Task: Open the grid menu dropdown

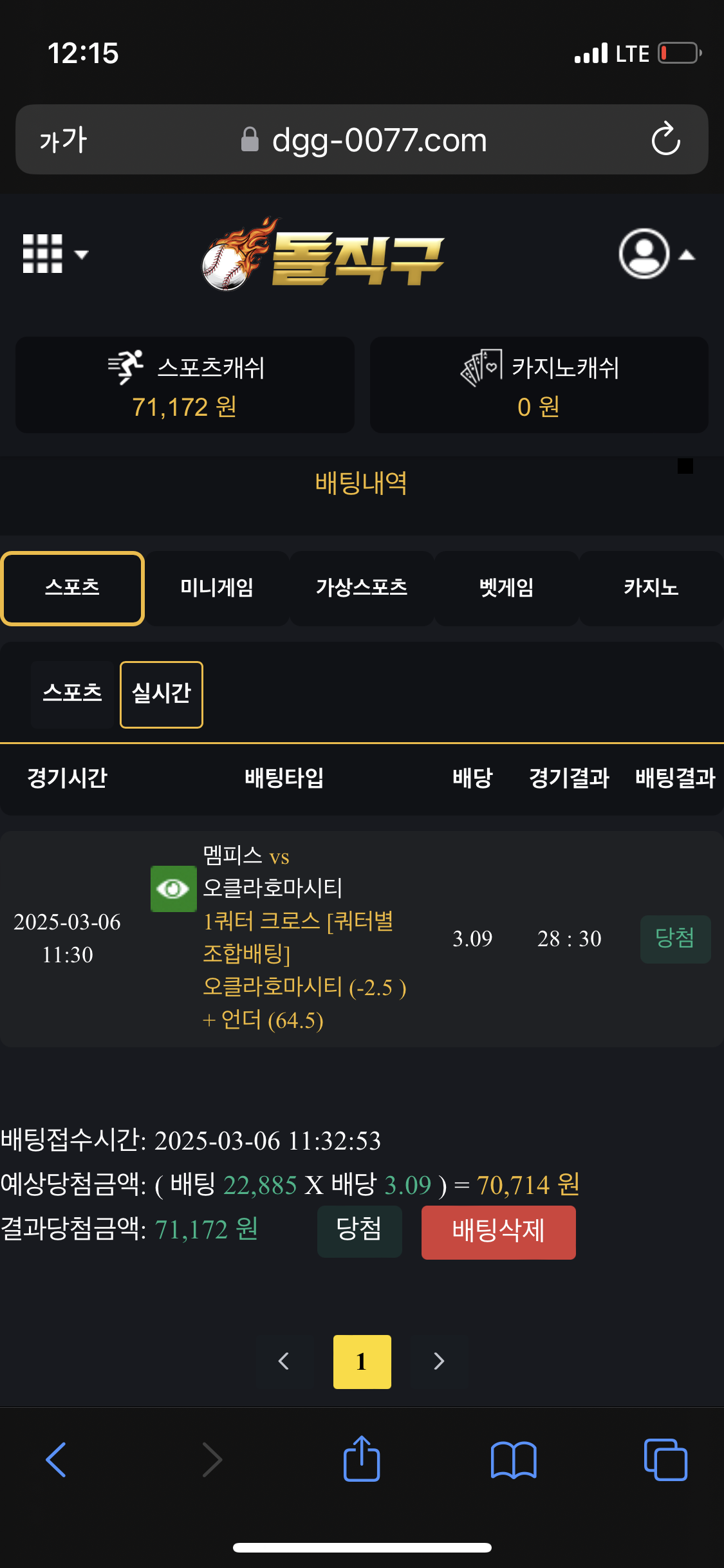Action: click(x=54, y=254)
